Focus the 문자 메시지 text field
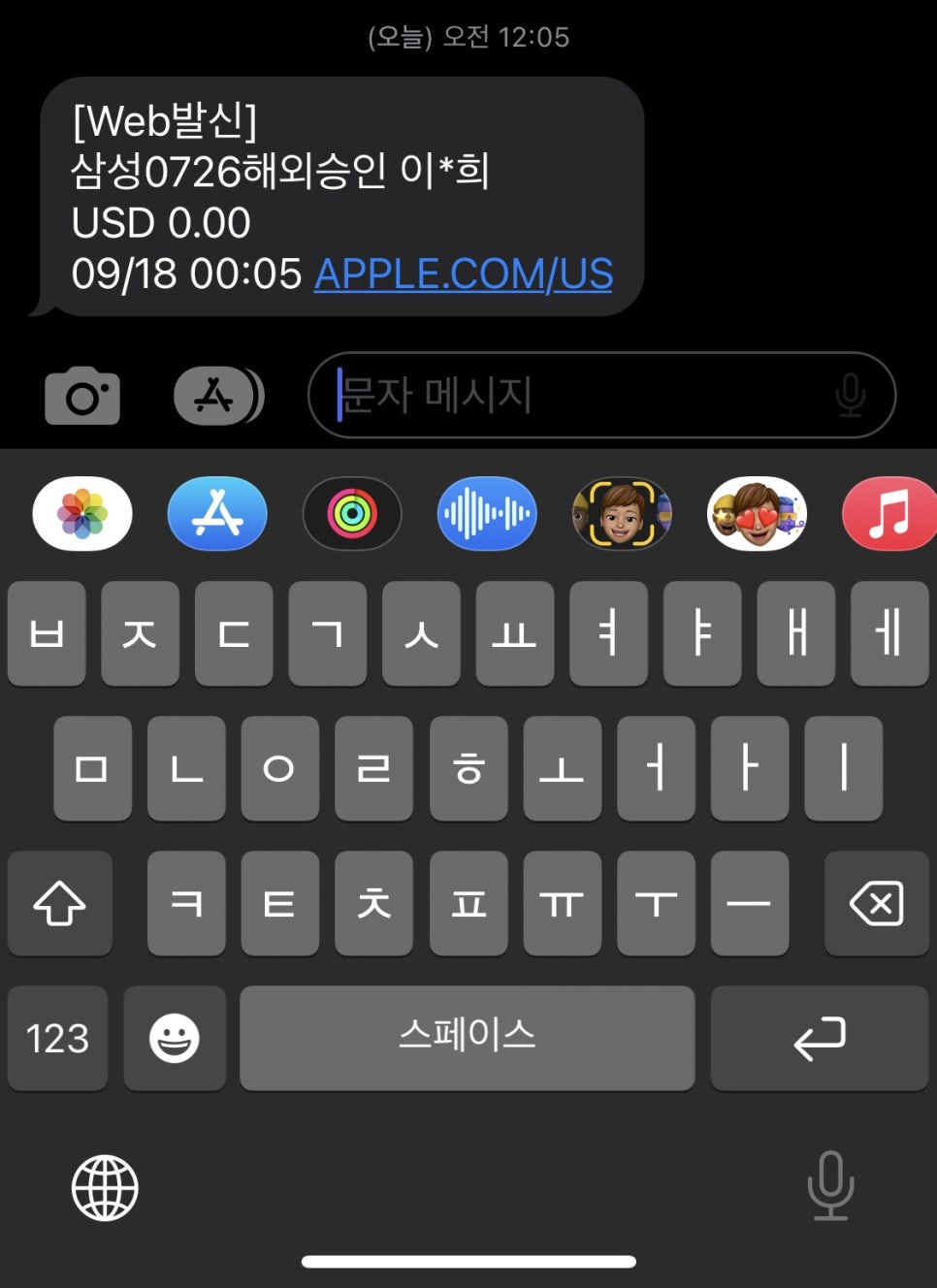 pyautogui.click(x=572, y=396)
